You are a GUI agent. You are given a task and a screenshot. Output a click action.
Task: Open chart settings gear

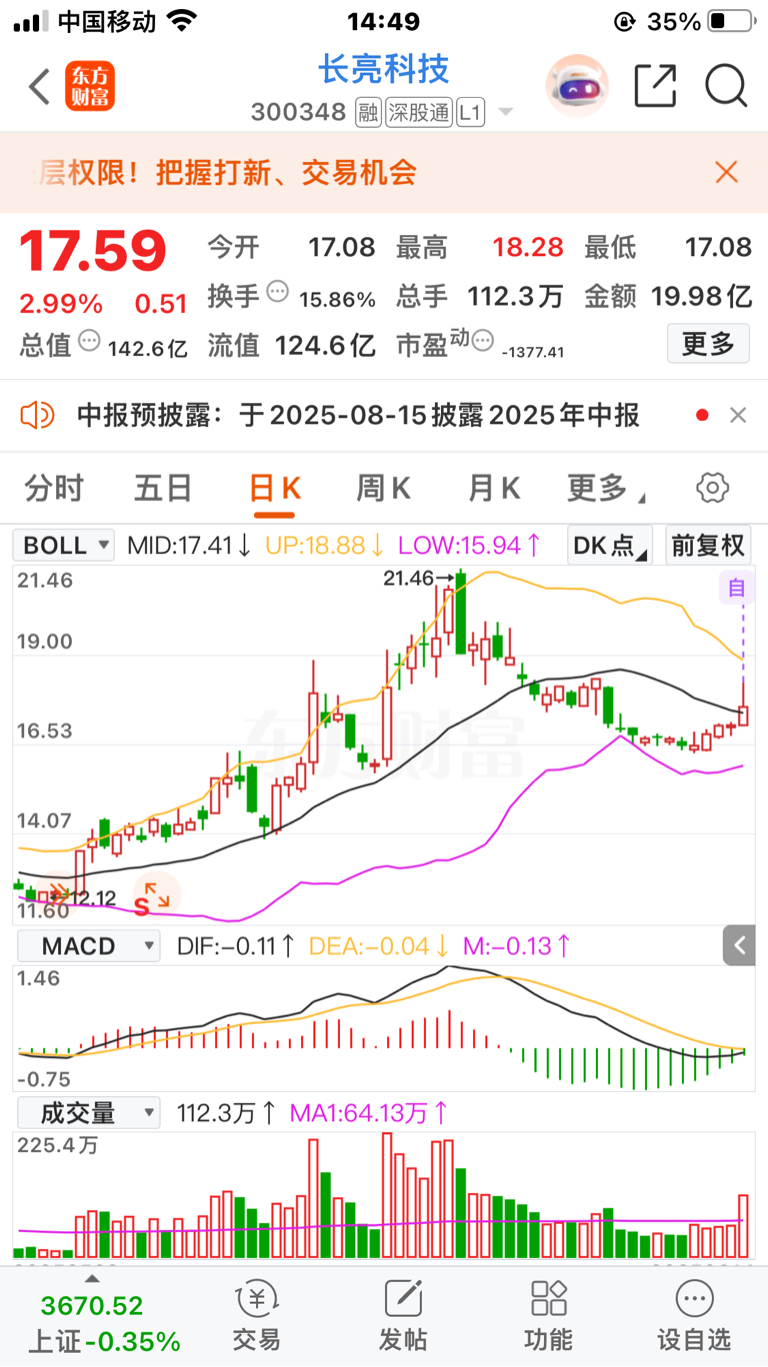(712, 489)
